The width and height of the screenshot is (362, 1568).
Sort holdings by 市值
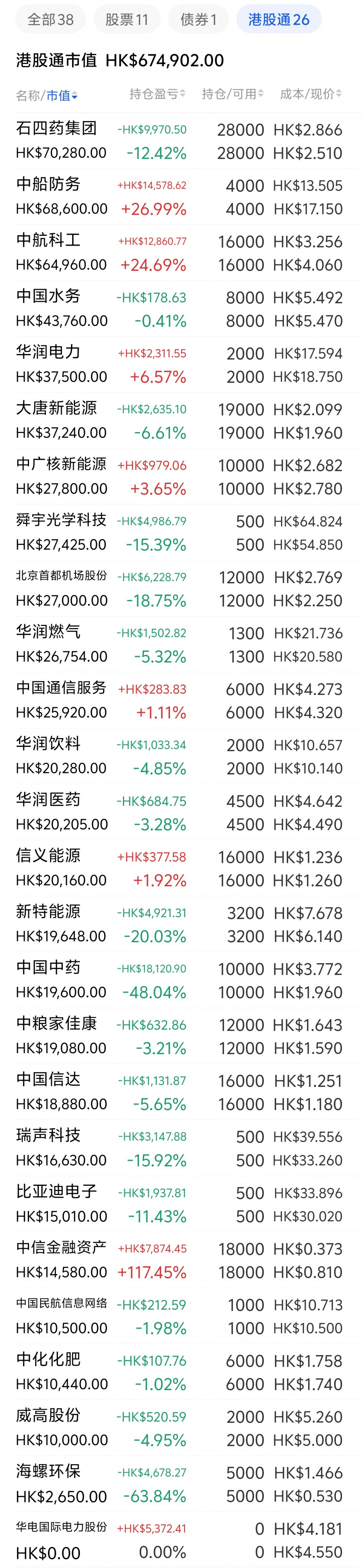(62, 96)
